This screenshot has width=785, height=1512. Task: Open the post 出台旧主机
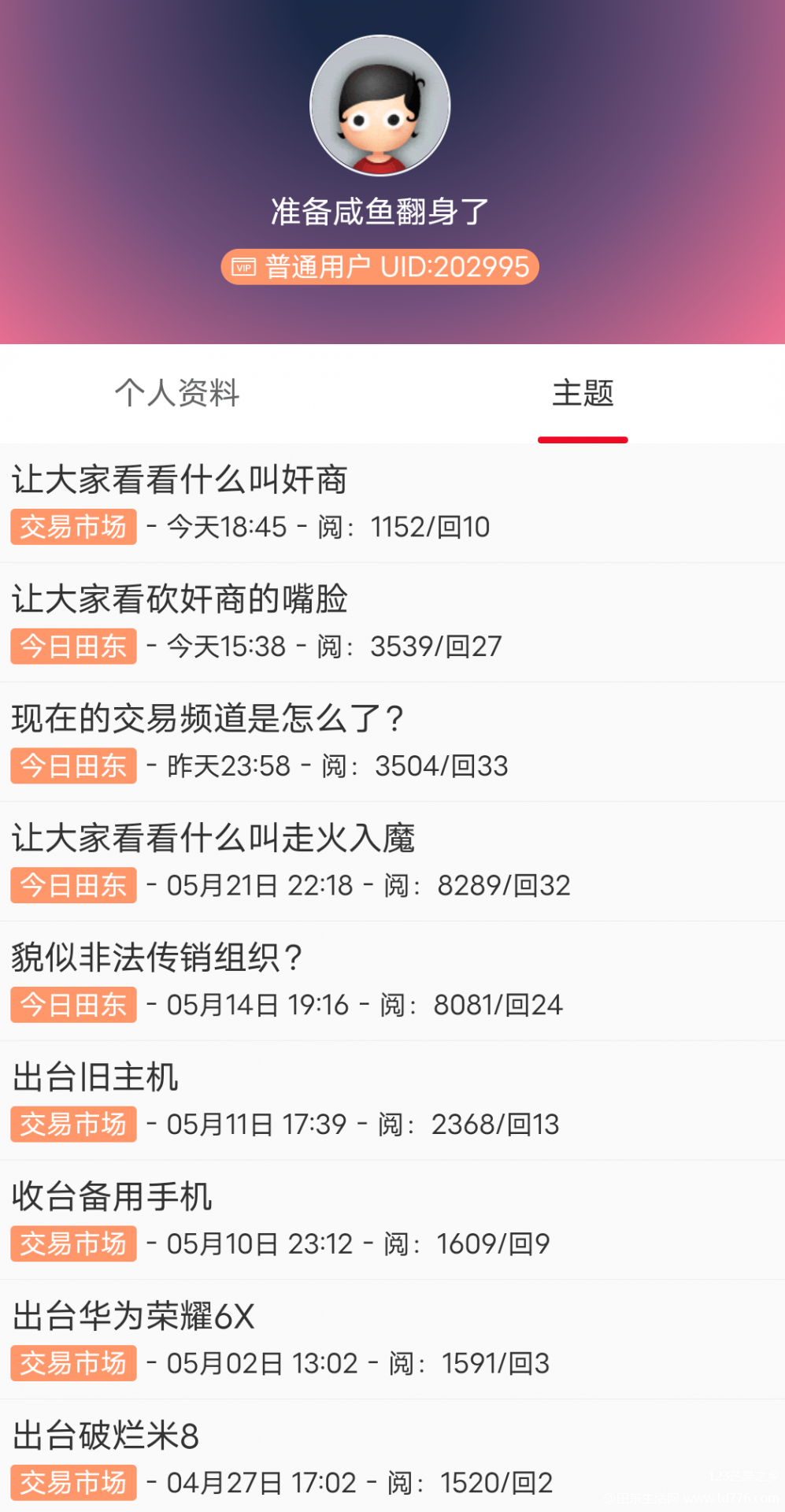tap(392, 1101)
